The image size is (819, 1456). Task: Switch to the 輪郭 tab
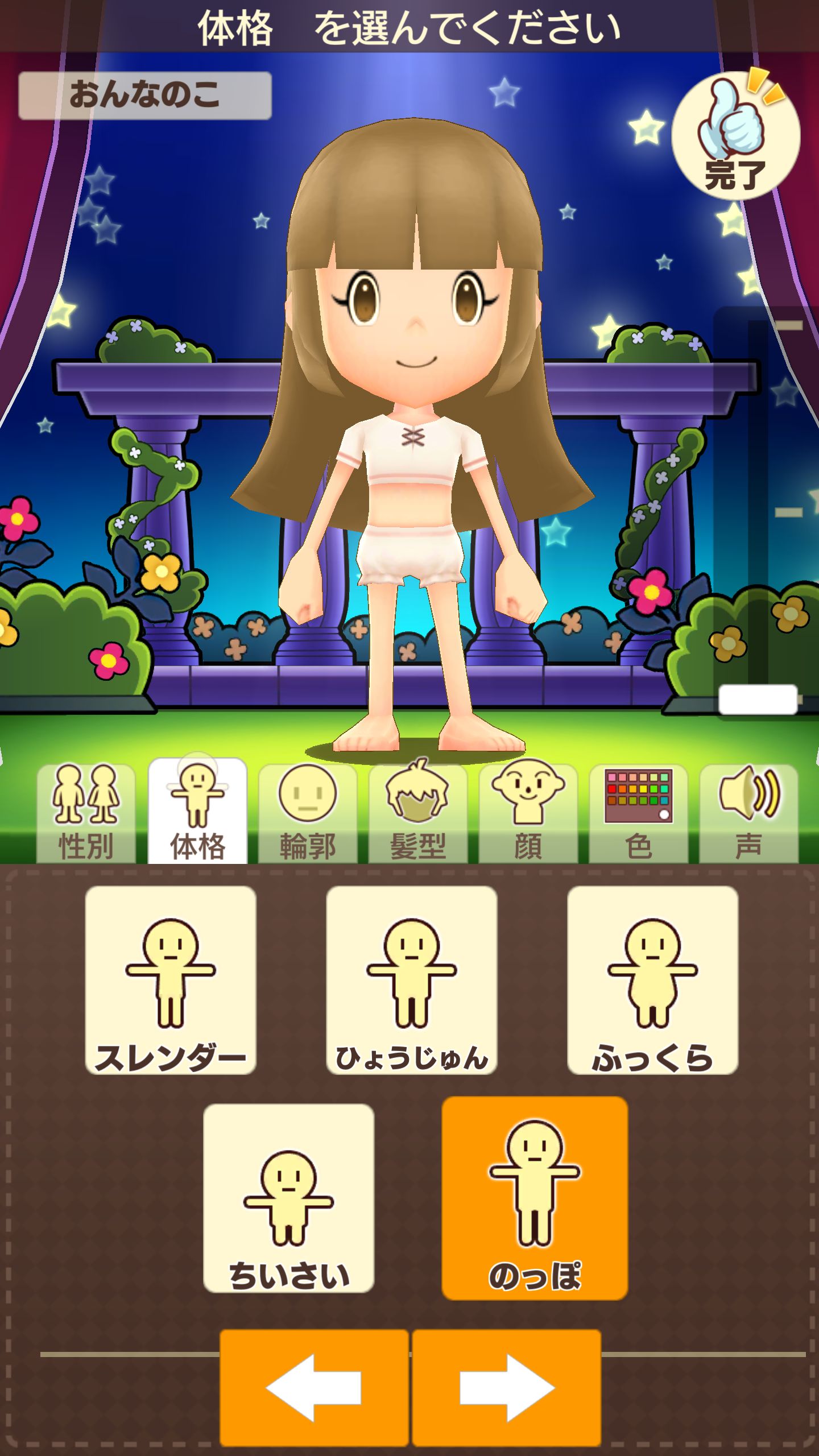(308, 813)
